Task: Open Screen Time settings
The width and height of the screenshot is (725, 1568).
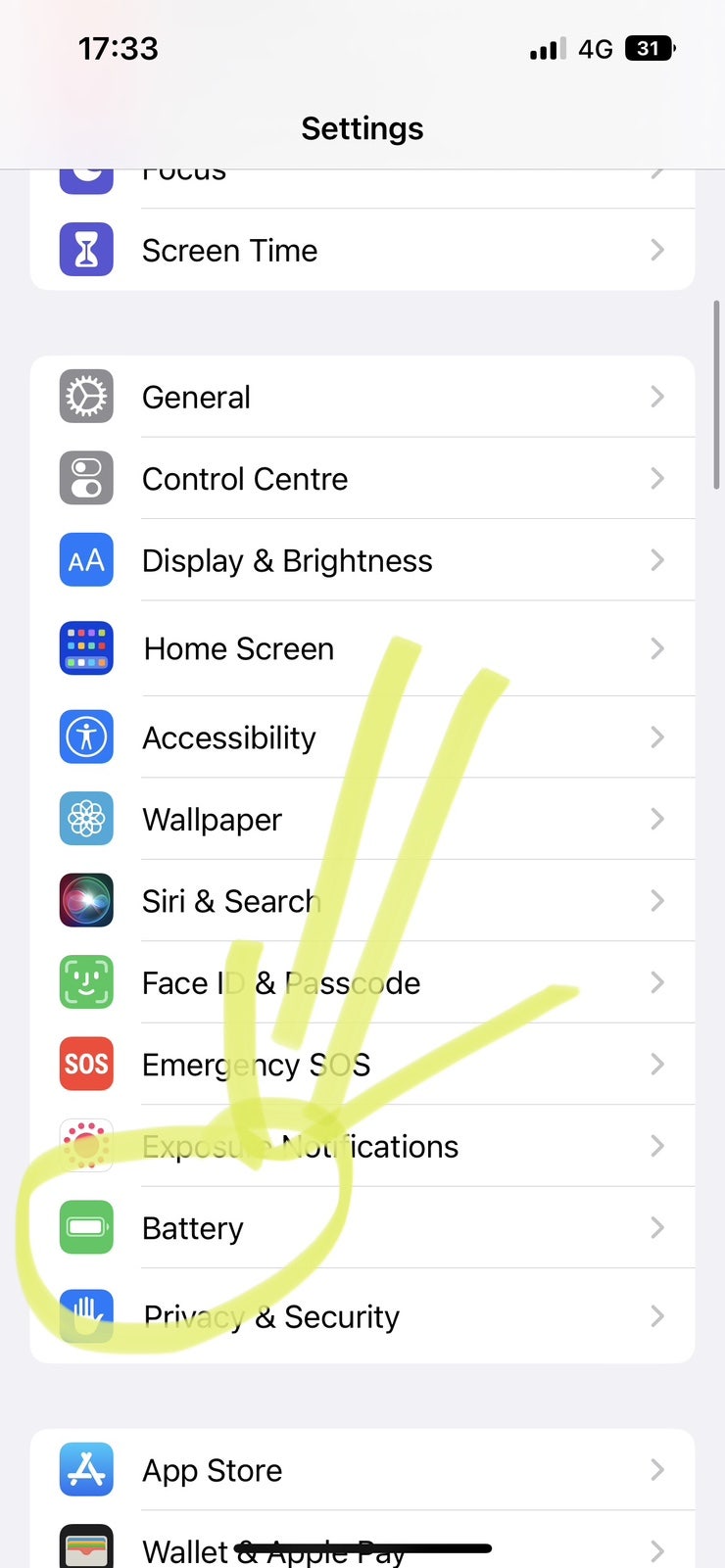Action: pyautogui.click(x=362, y=251)
